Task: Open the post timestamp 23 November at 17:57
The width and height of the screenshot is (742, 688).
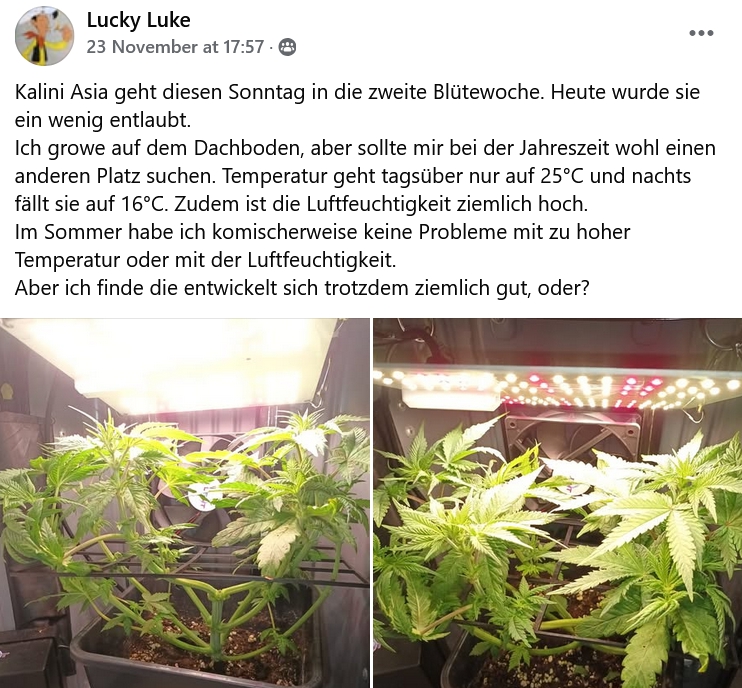Action: 175,46
